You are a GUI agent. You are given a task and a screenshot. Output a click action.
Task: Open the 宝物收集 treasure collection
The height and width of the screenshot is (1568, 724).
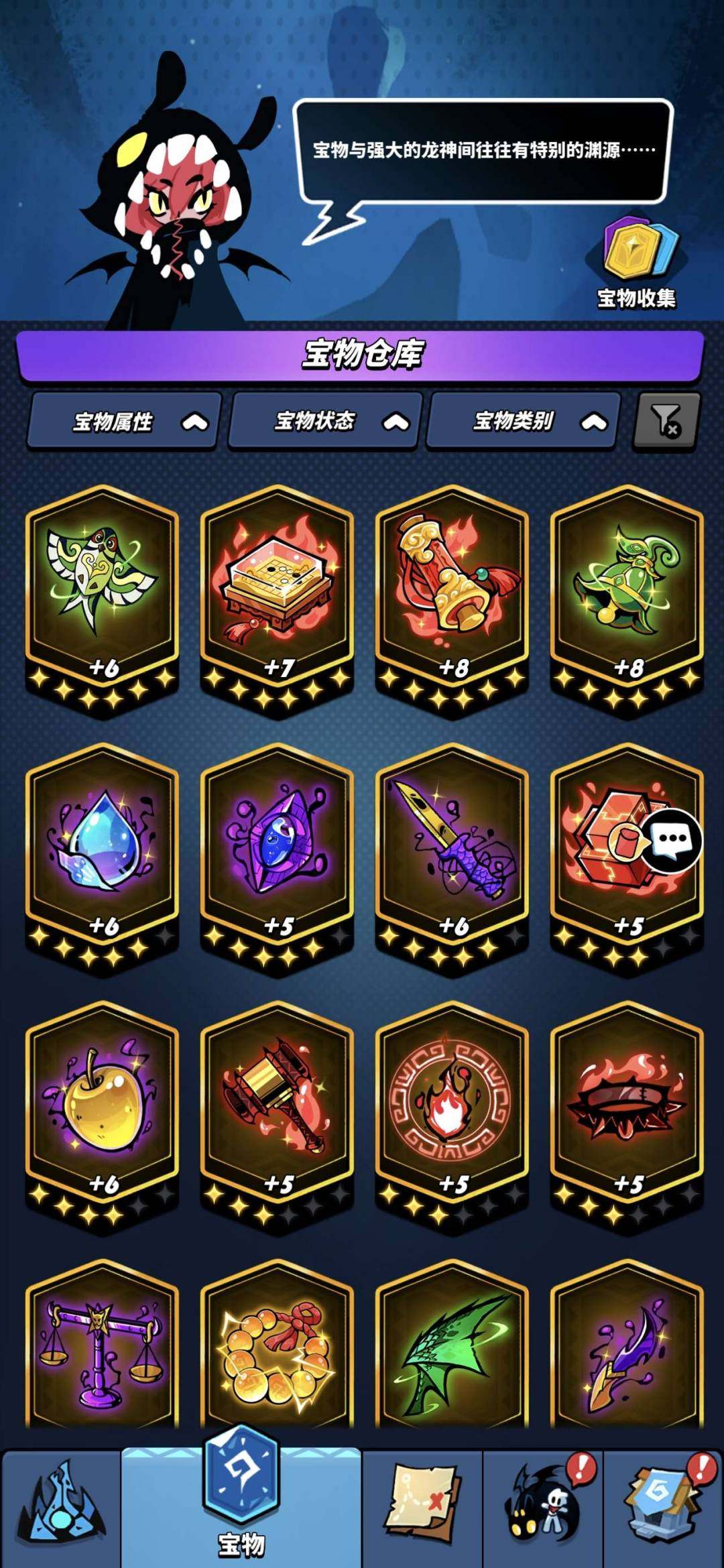[x=637, y=261]
